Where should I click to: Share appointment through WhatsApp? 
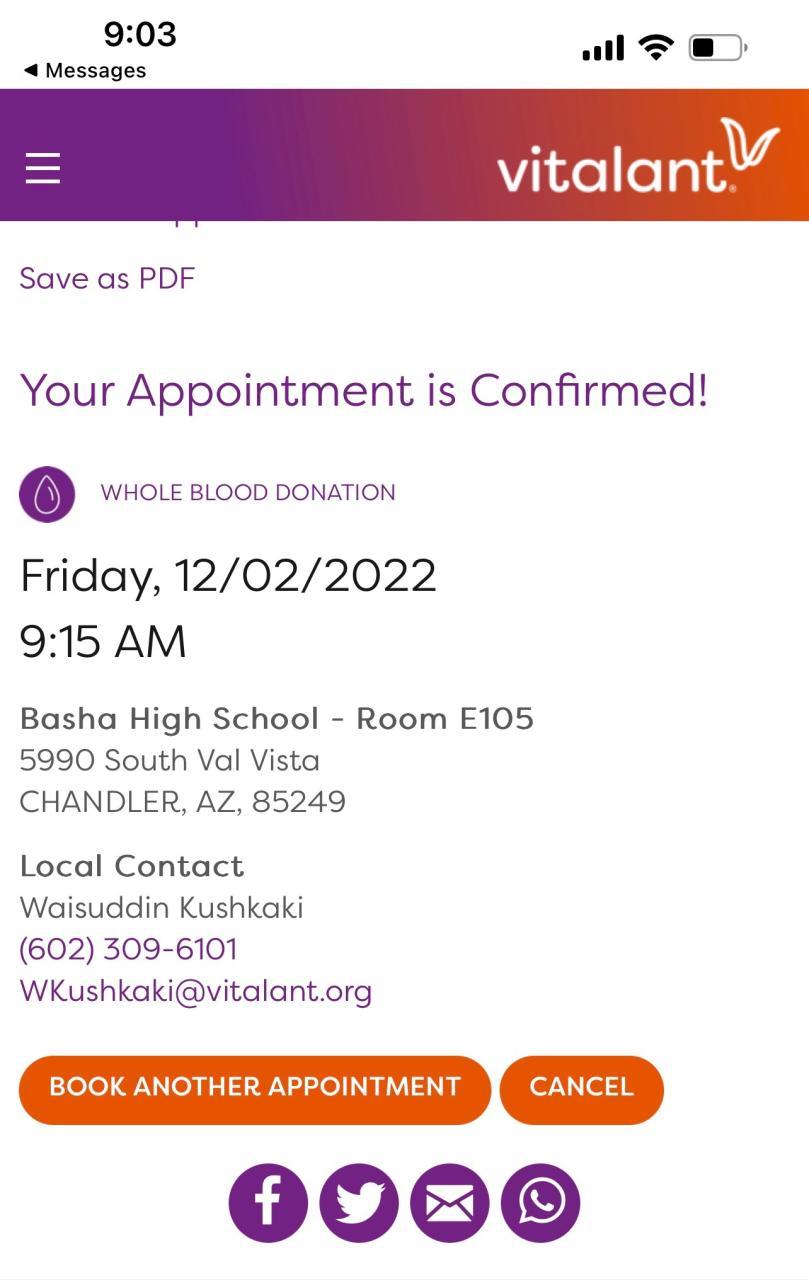click(541, 1202)
